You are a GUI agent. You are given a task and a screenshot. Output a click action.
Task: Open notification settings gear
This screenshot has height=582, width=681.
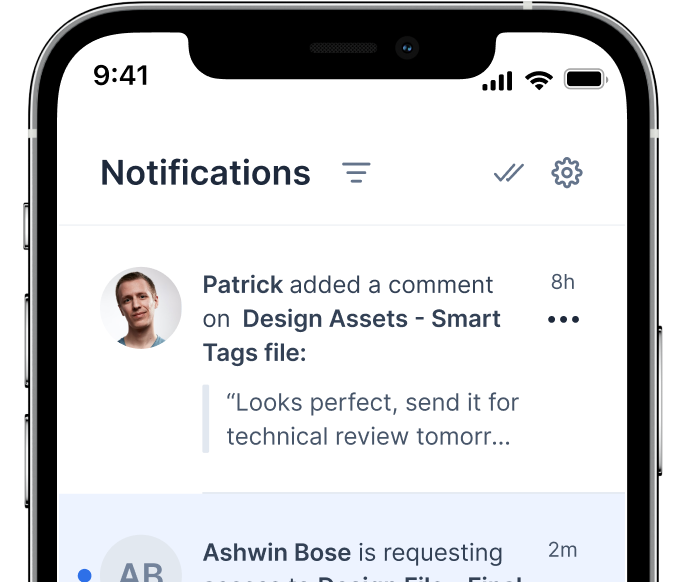[x=567, y=173]
